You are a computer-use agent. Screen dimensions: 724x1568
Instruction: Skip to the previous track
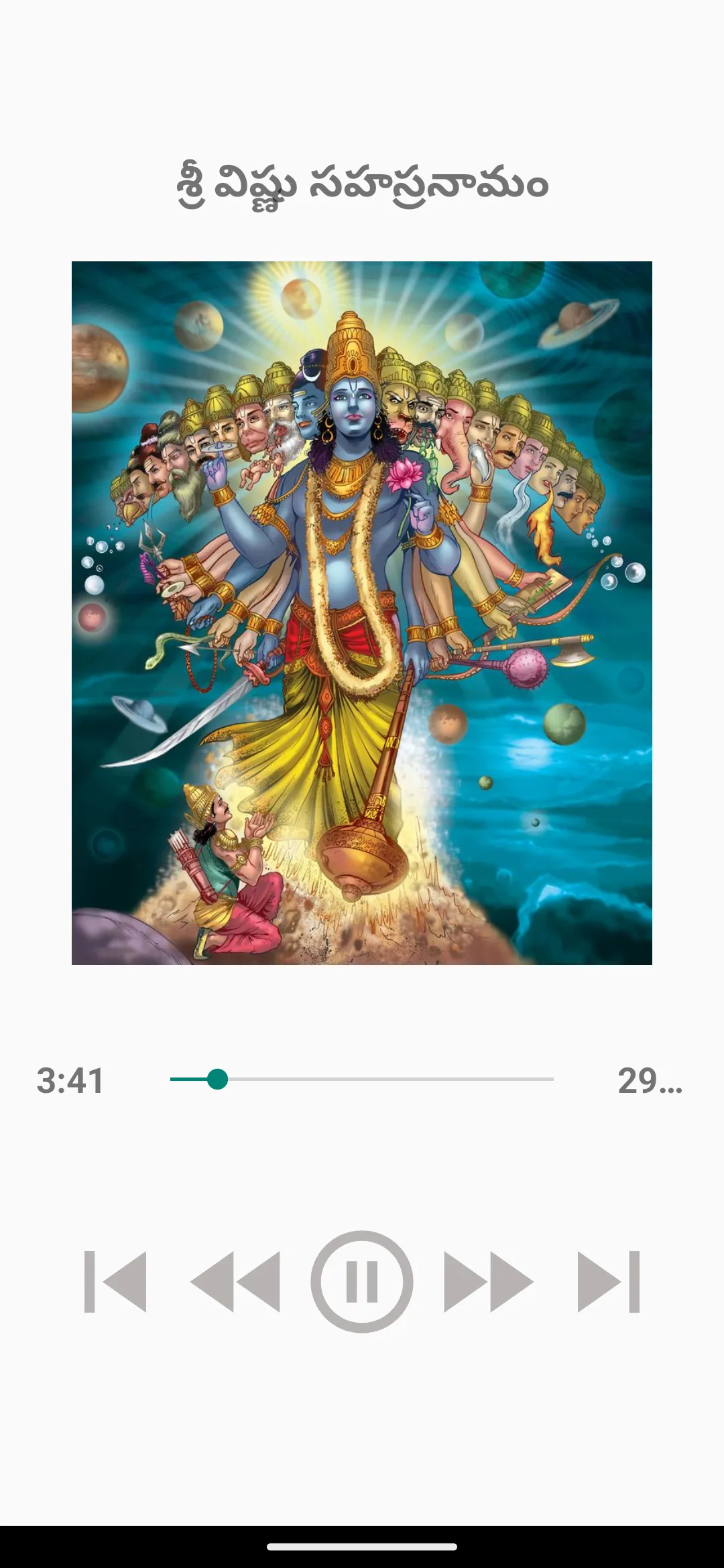coord(115,1281)
